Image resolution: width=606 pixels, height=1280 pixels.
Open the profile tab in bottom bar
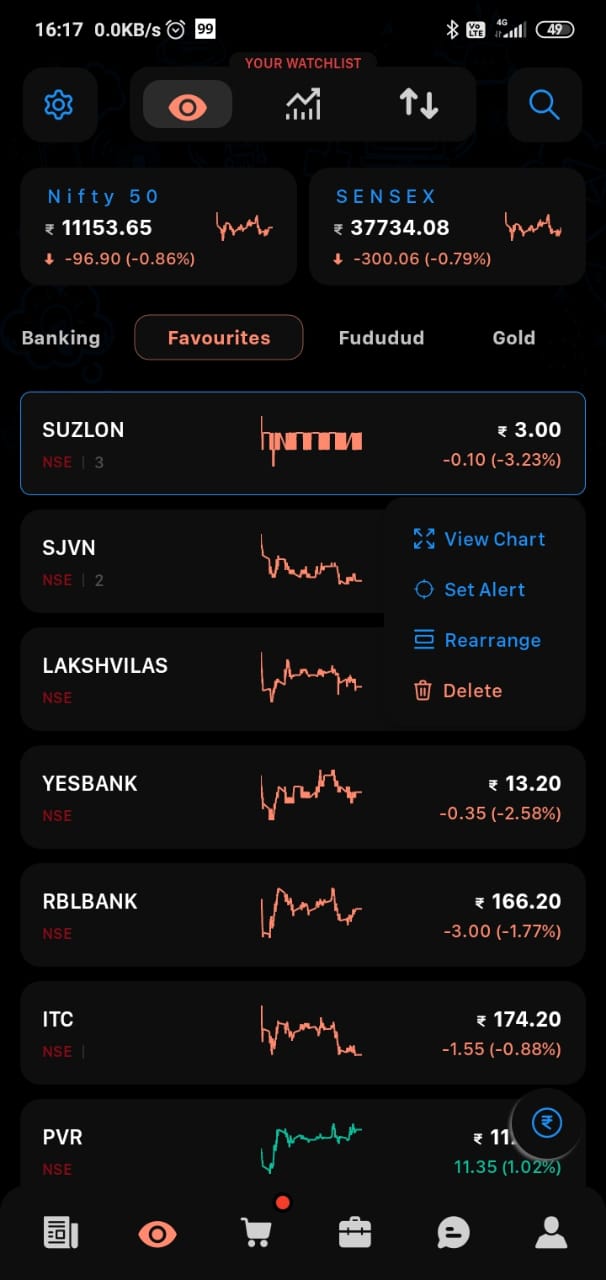click(x=551, y=1232)
